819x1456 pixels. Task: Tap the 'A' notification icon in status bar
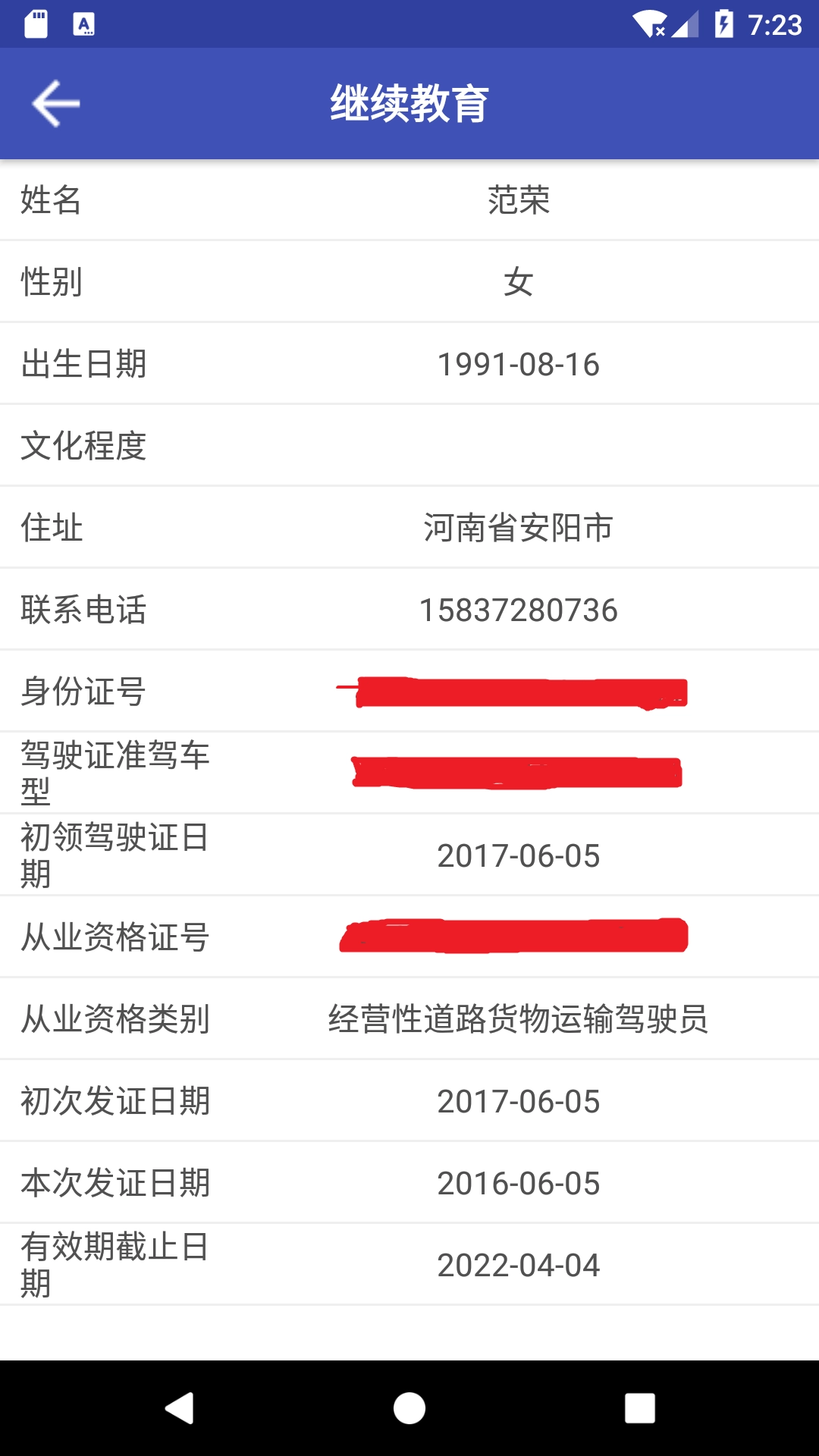click(82, 23)
